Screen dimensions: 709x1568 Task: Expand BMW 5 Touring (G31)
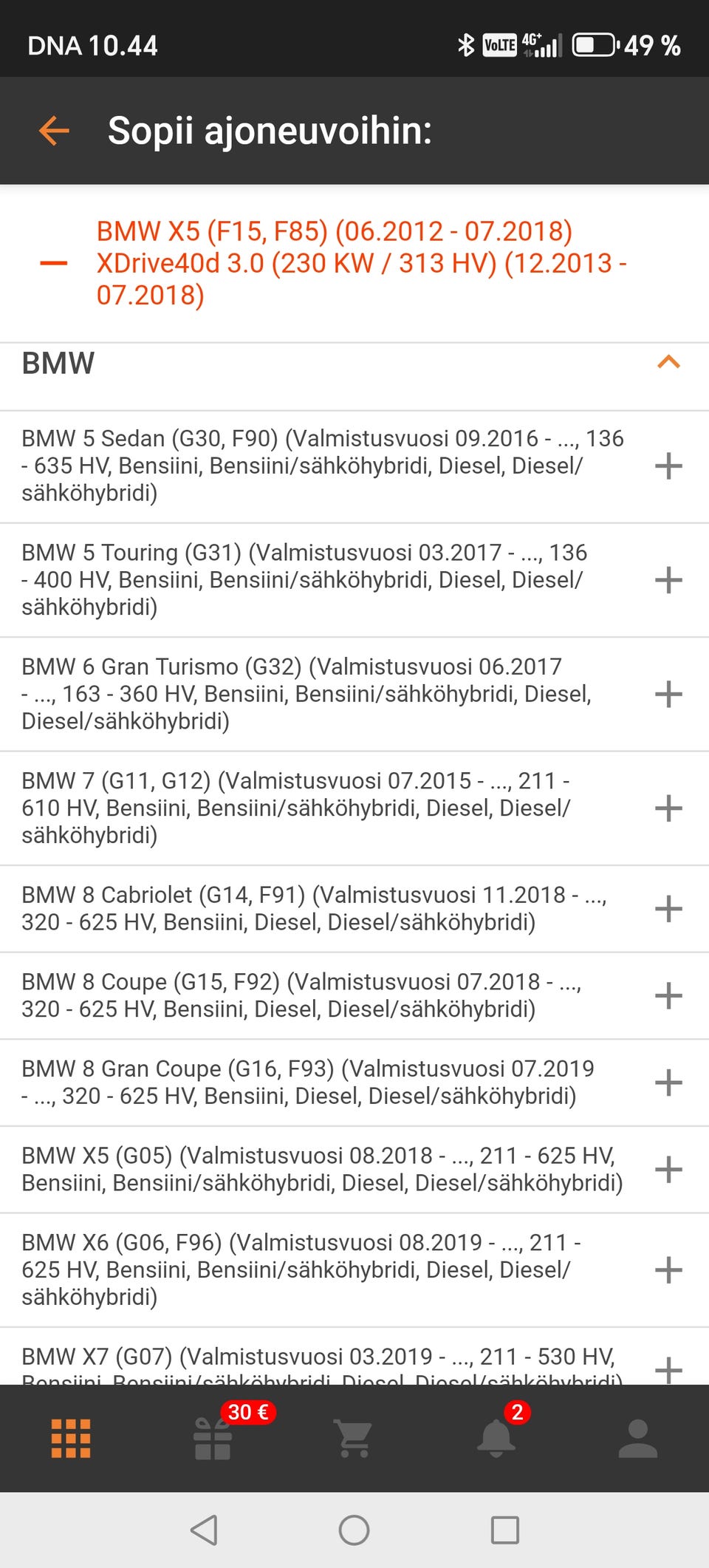pos(668,580)
